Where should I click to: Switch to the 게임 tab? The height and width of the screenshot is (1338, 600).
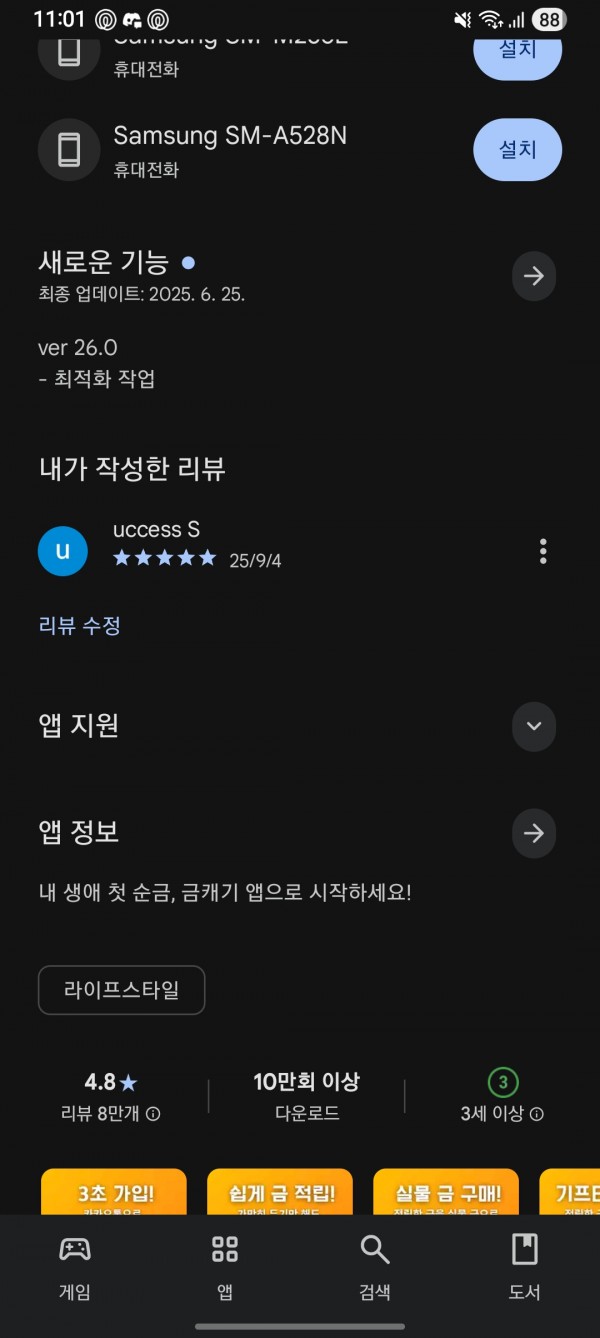[75, 1266]
